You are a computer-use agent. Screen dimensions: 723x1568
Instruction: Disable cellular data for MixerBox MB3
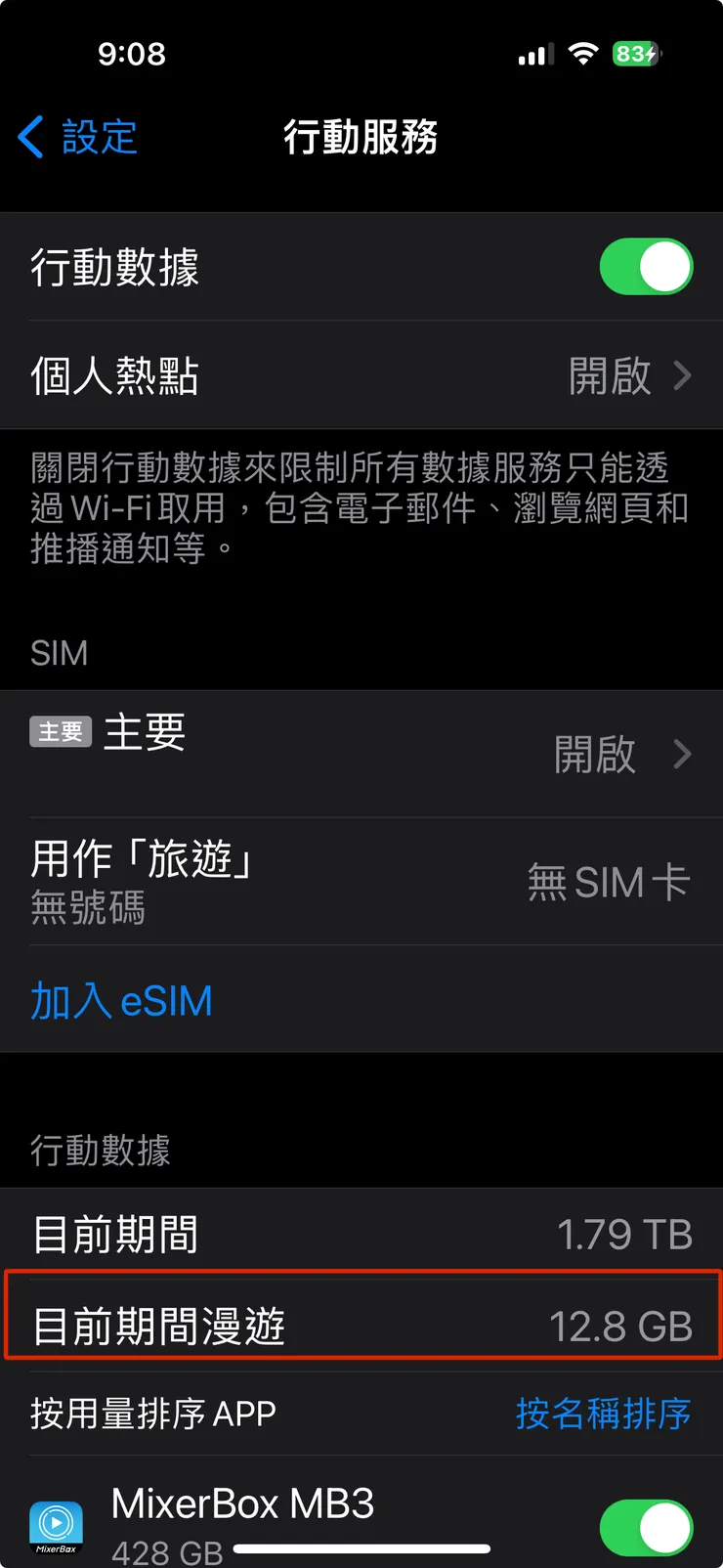[646, 1527]
